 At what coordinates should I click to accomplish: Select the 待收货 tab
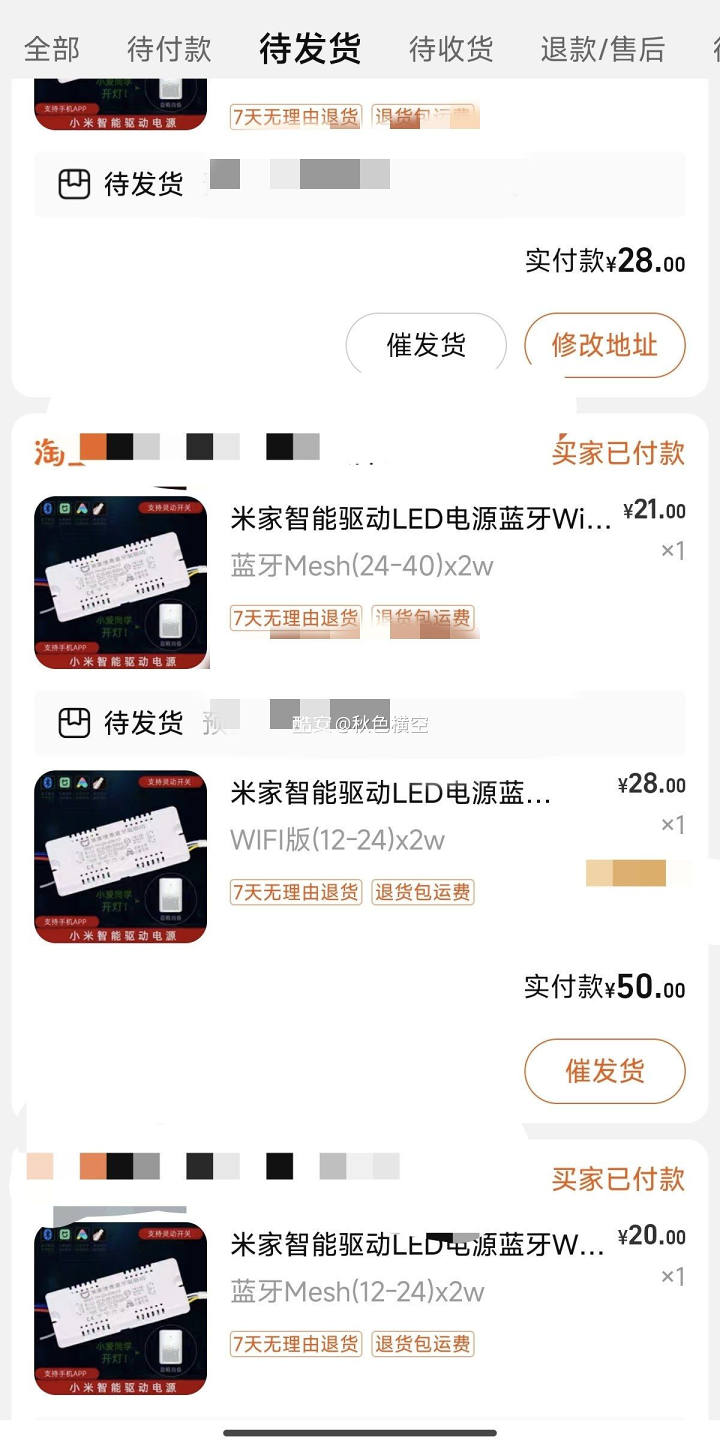coord(451,48)
